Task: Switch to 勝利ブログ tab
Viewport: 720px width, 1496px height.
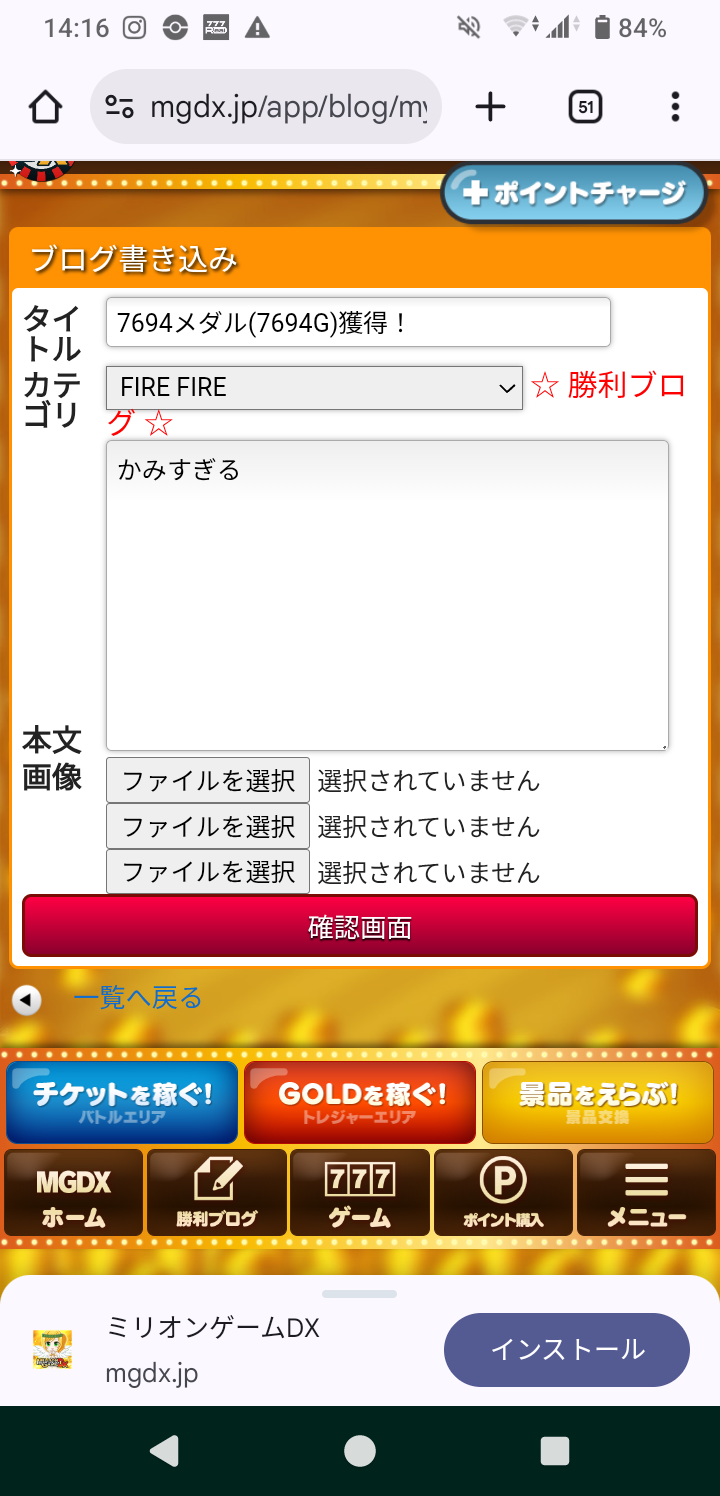Action: (217, 1192)
